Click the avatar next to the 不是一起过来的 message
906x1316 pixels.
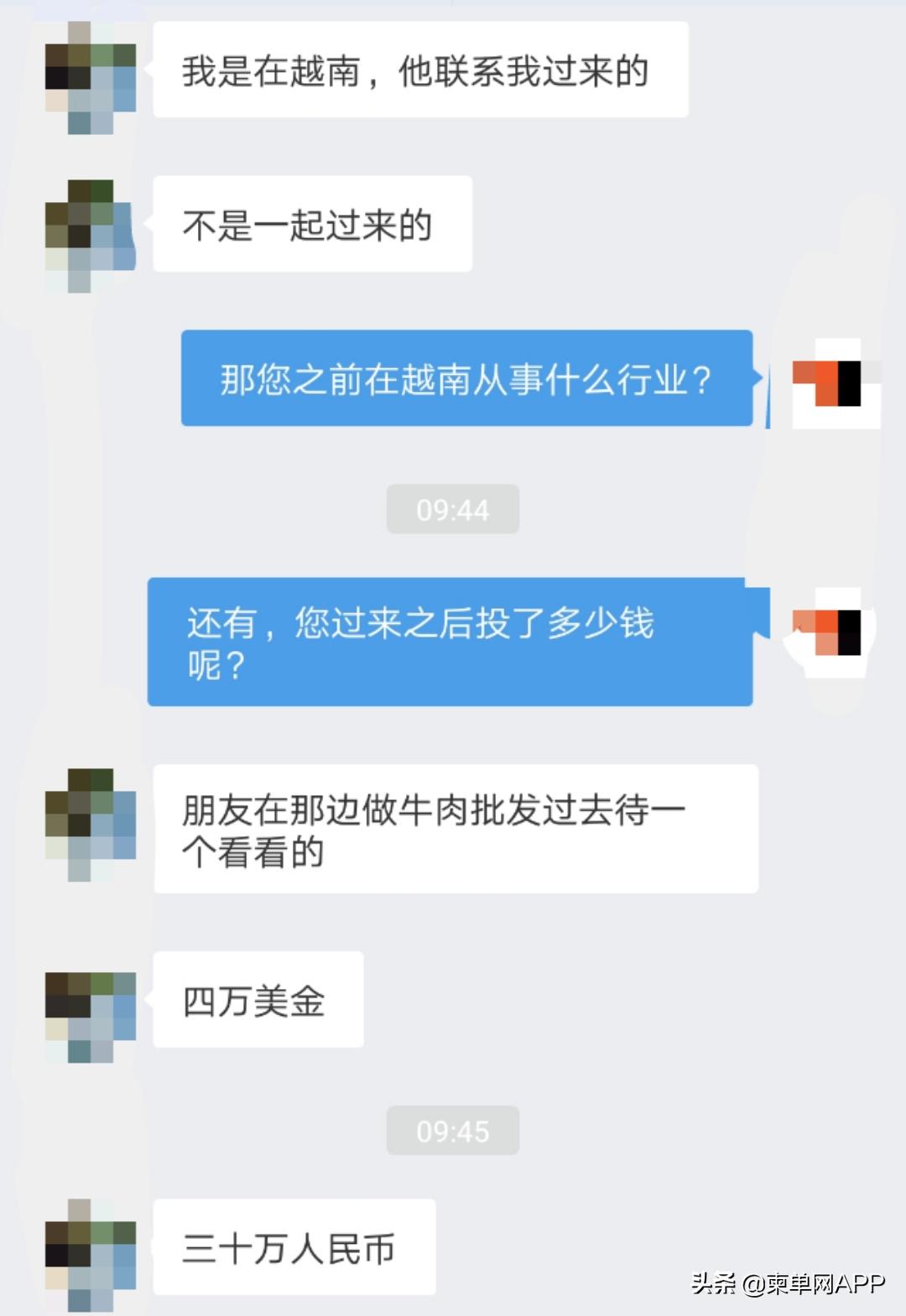88,226
